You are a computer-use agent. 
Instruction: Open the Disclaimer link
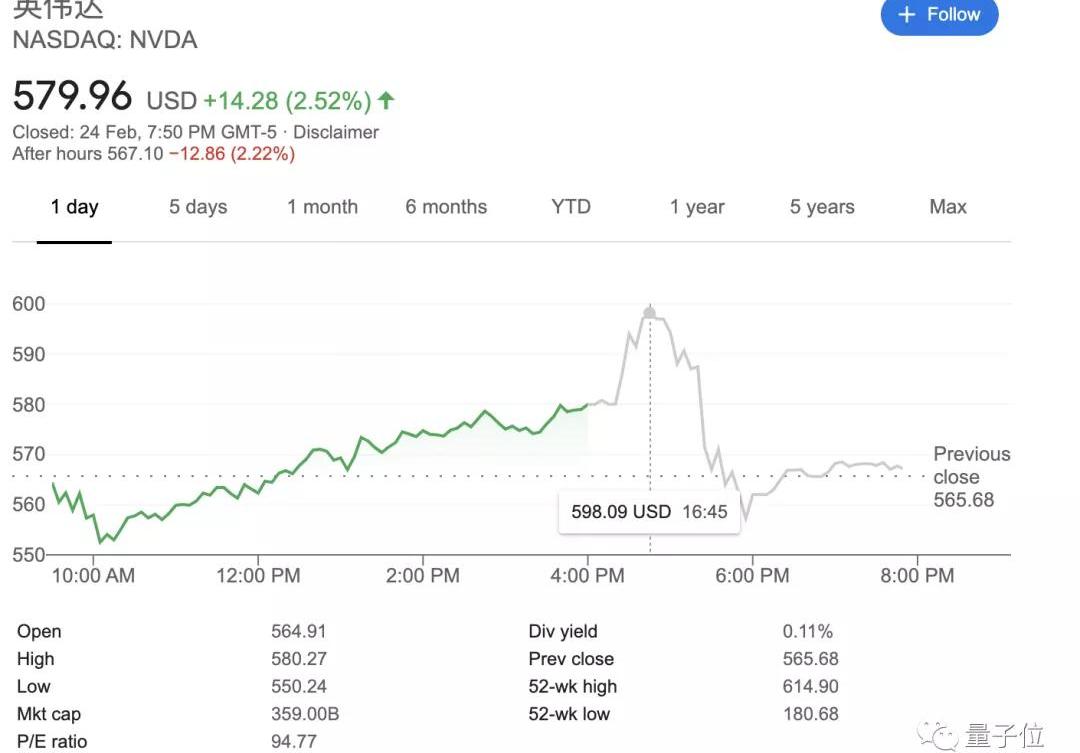tap(336, 132)
